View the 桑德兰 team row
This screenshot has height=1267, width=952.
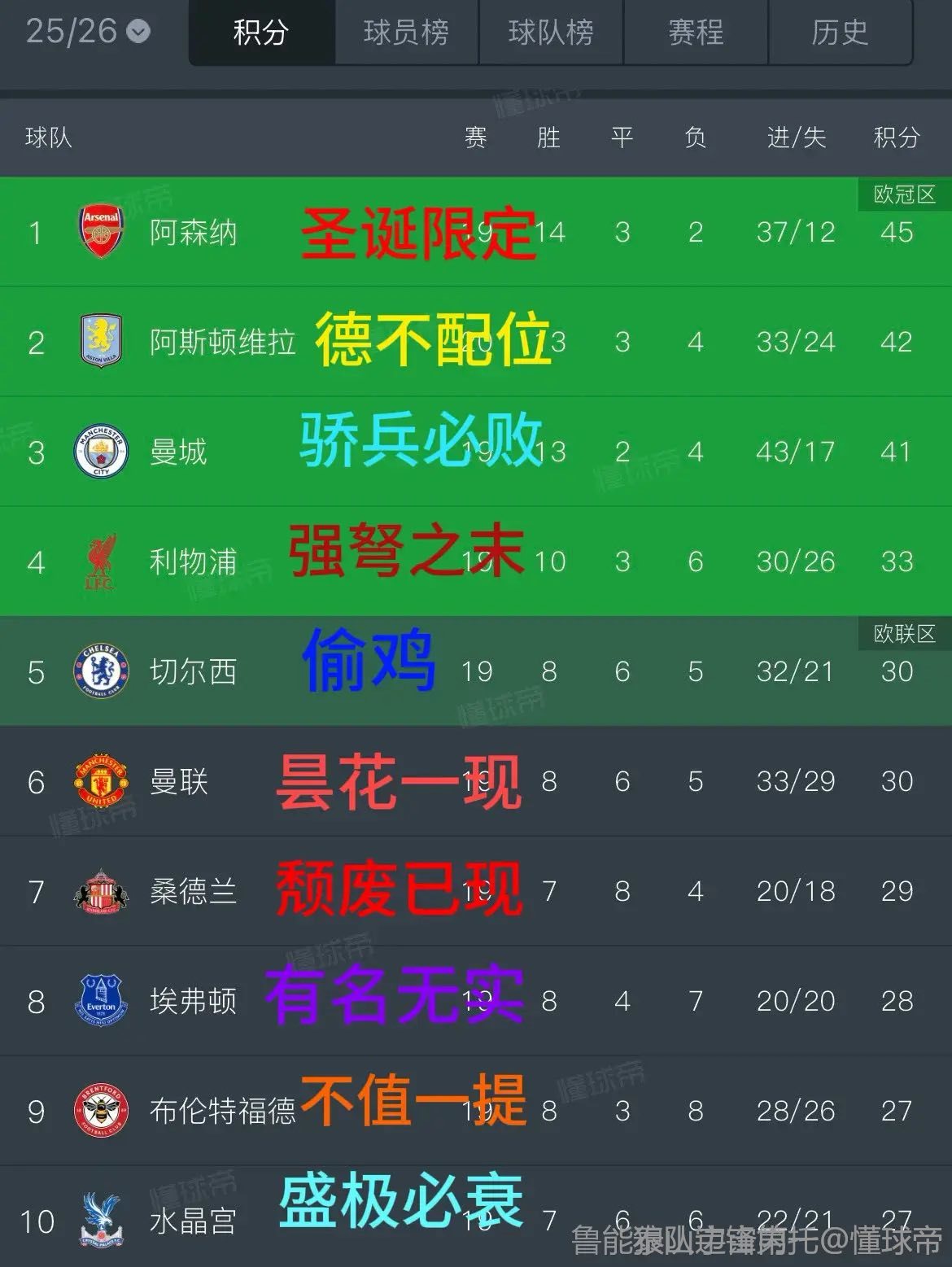[193, 892]
